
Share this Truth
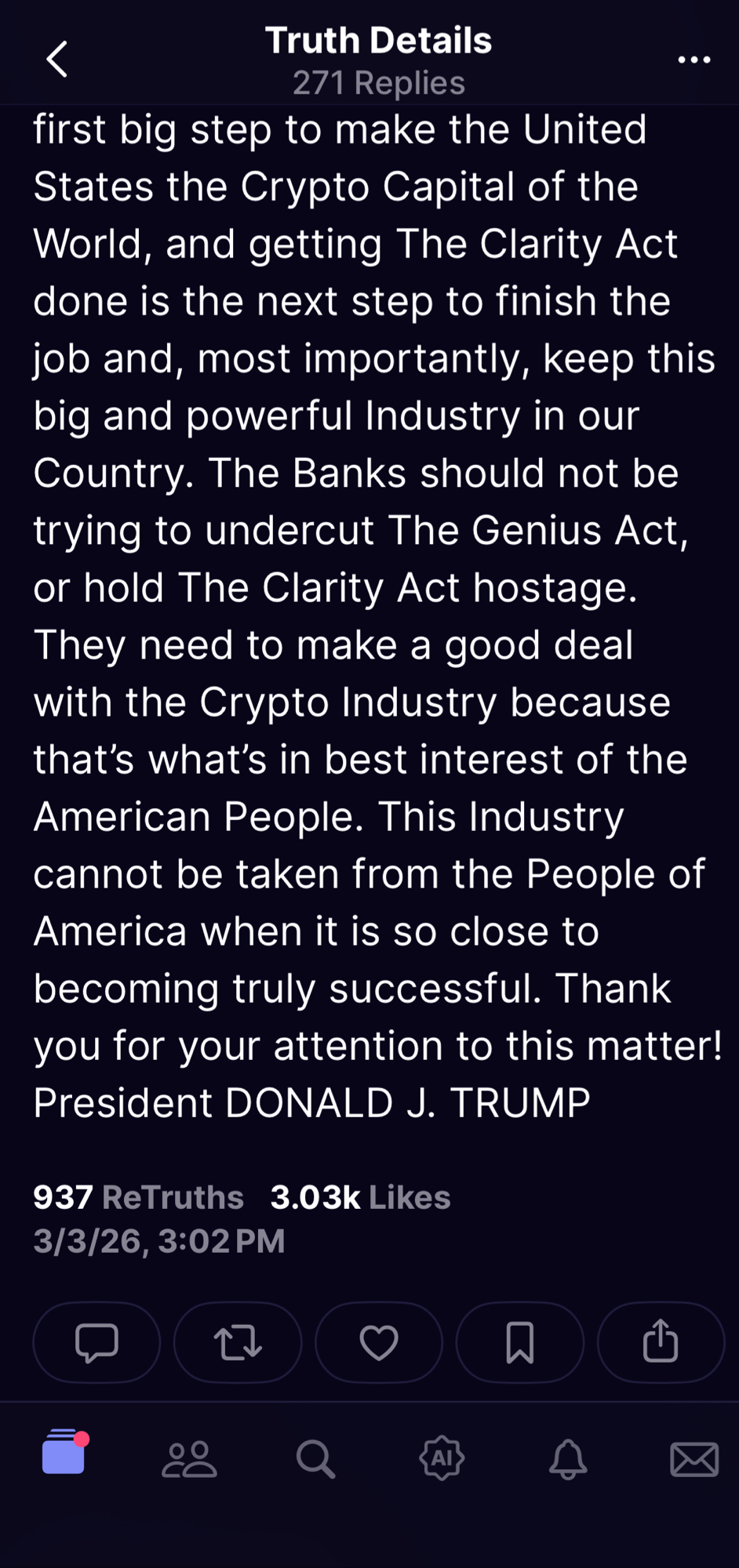(x=661, y=1342)
